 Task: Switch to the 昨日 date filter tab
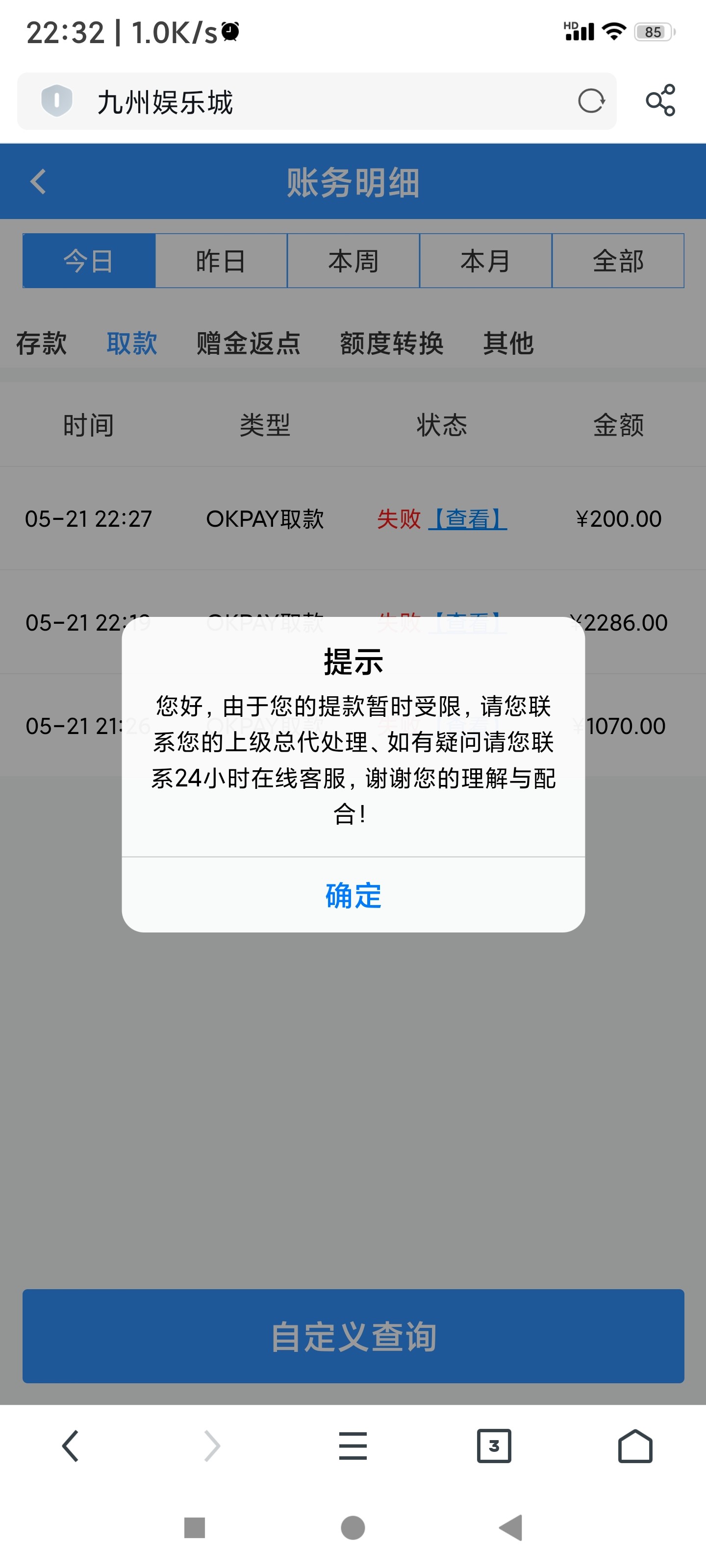click(x=221, y=260)
